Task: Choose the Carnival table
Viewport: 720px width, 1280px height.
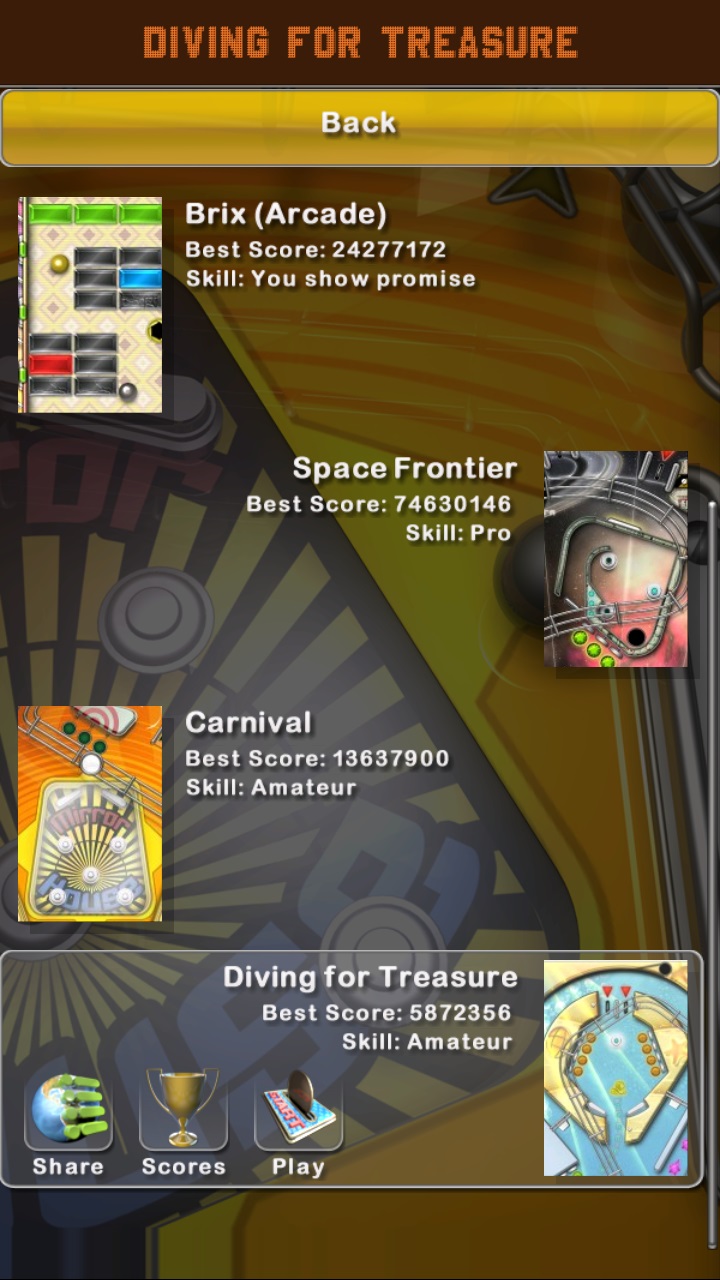Action: click(x=90, y=813)
